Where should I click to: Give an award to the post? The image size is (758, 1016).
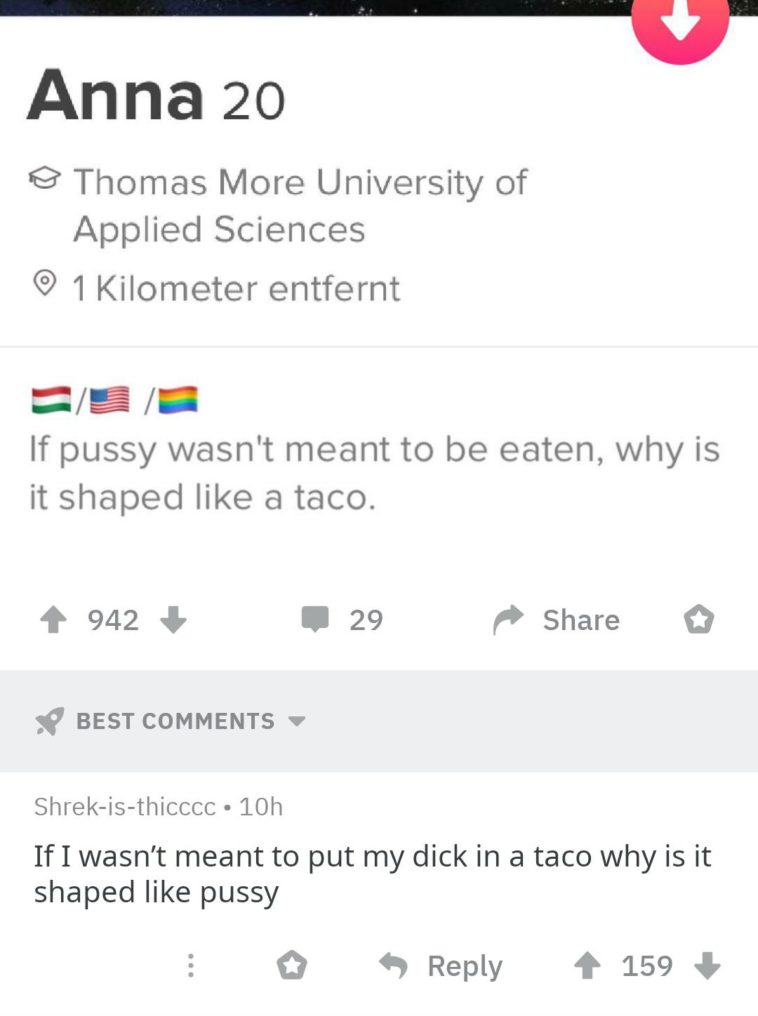(698, 621)
